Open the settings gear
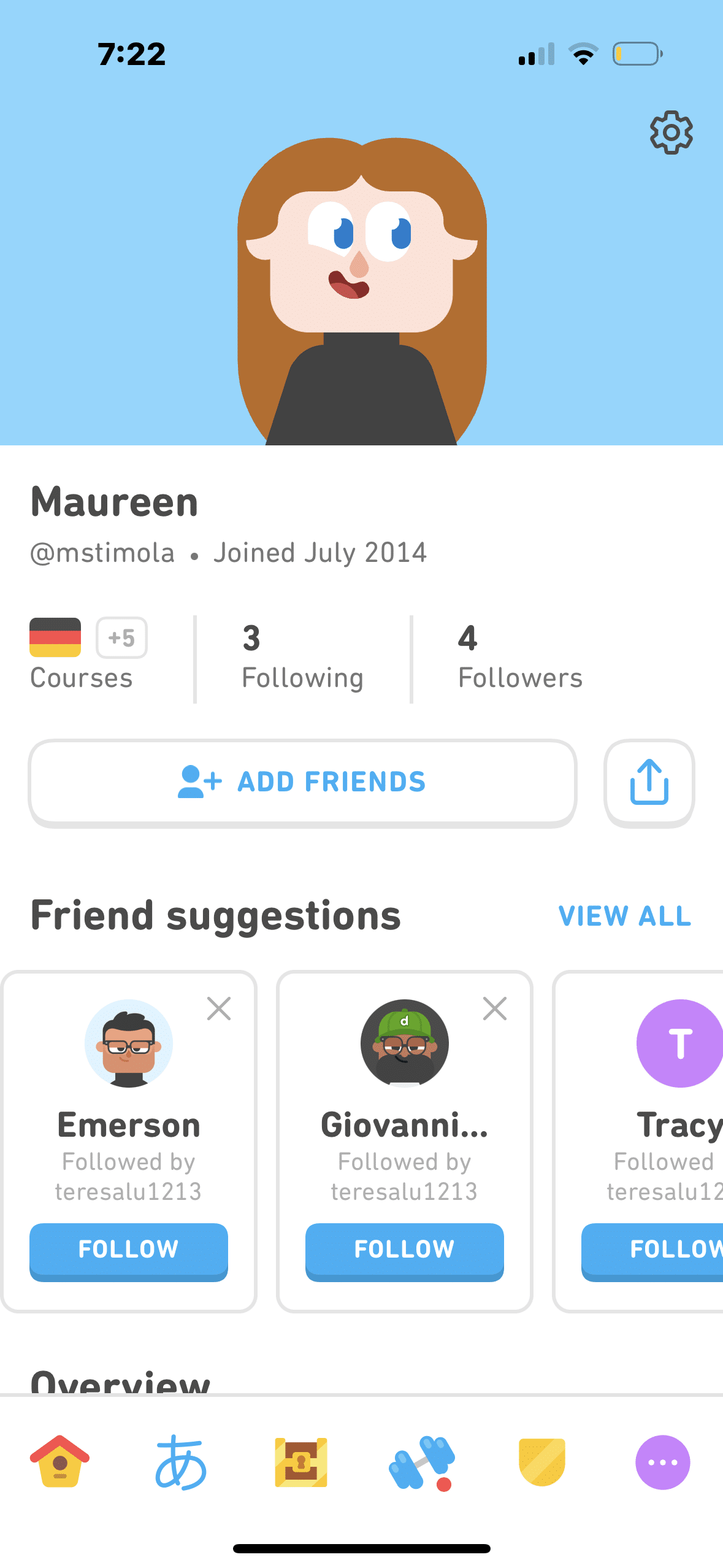Screen dimensions: 723x1568 [671, 133]
